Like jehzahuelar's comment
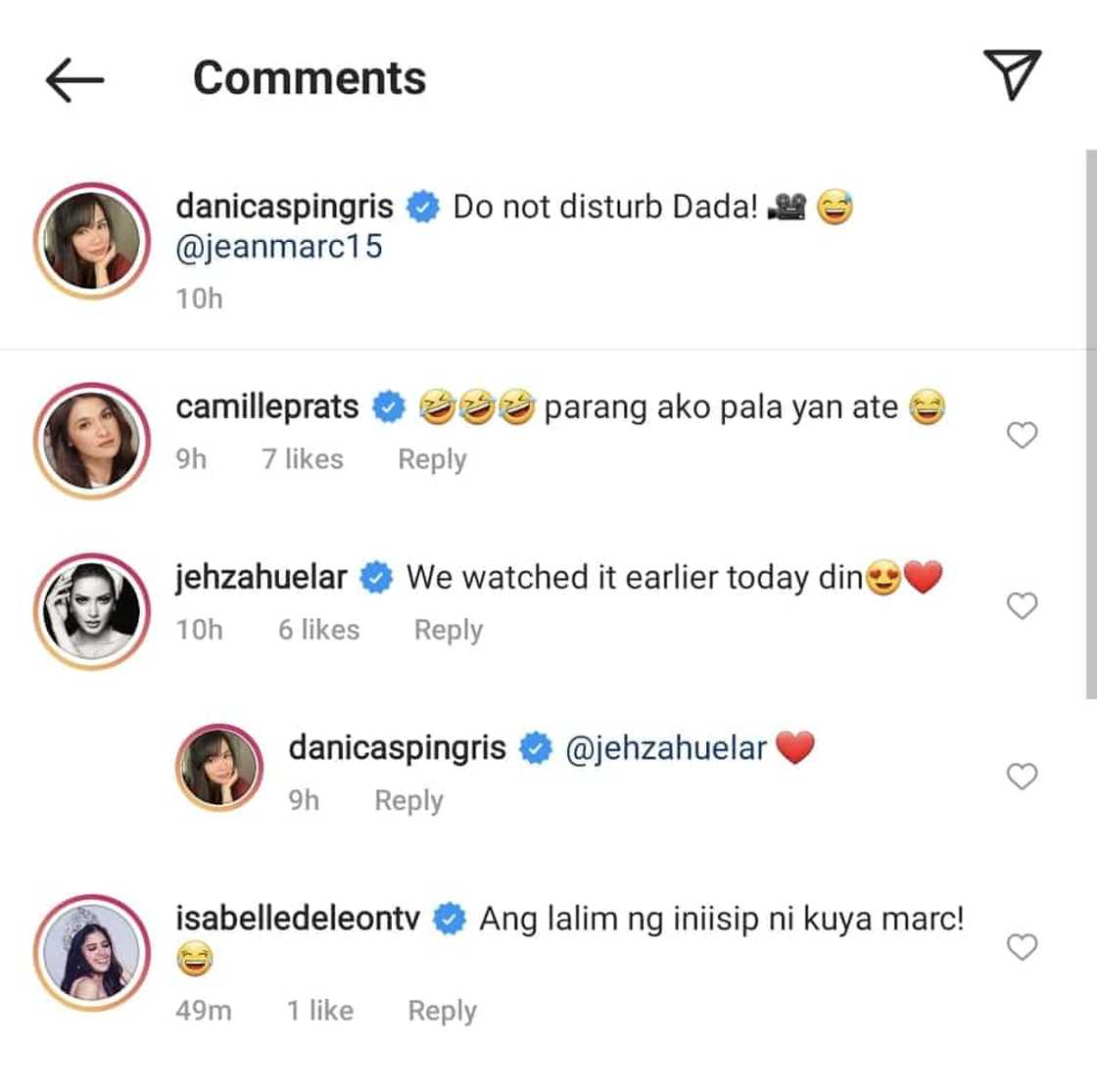The image size is (1097, 1092). tap(1022, 606)
